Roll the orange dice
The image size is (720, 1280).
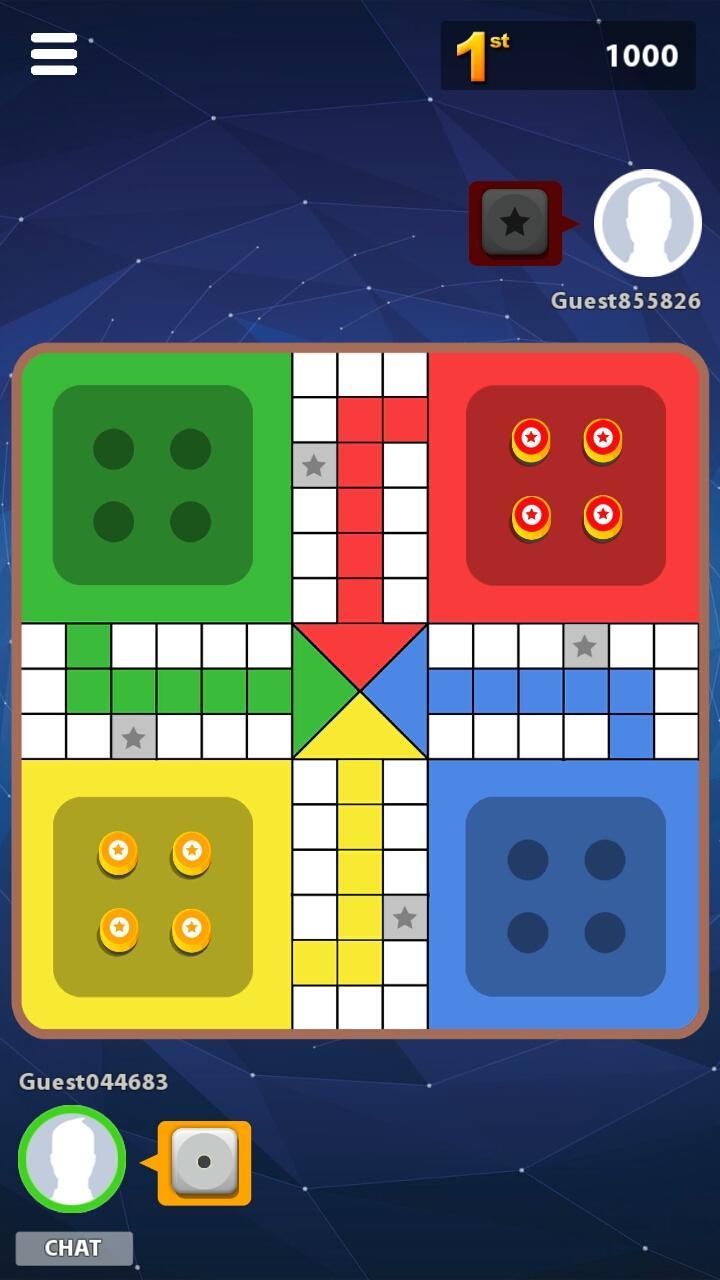click(205, 1162)
